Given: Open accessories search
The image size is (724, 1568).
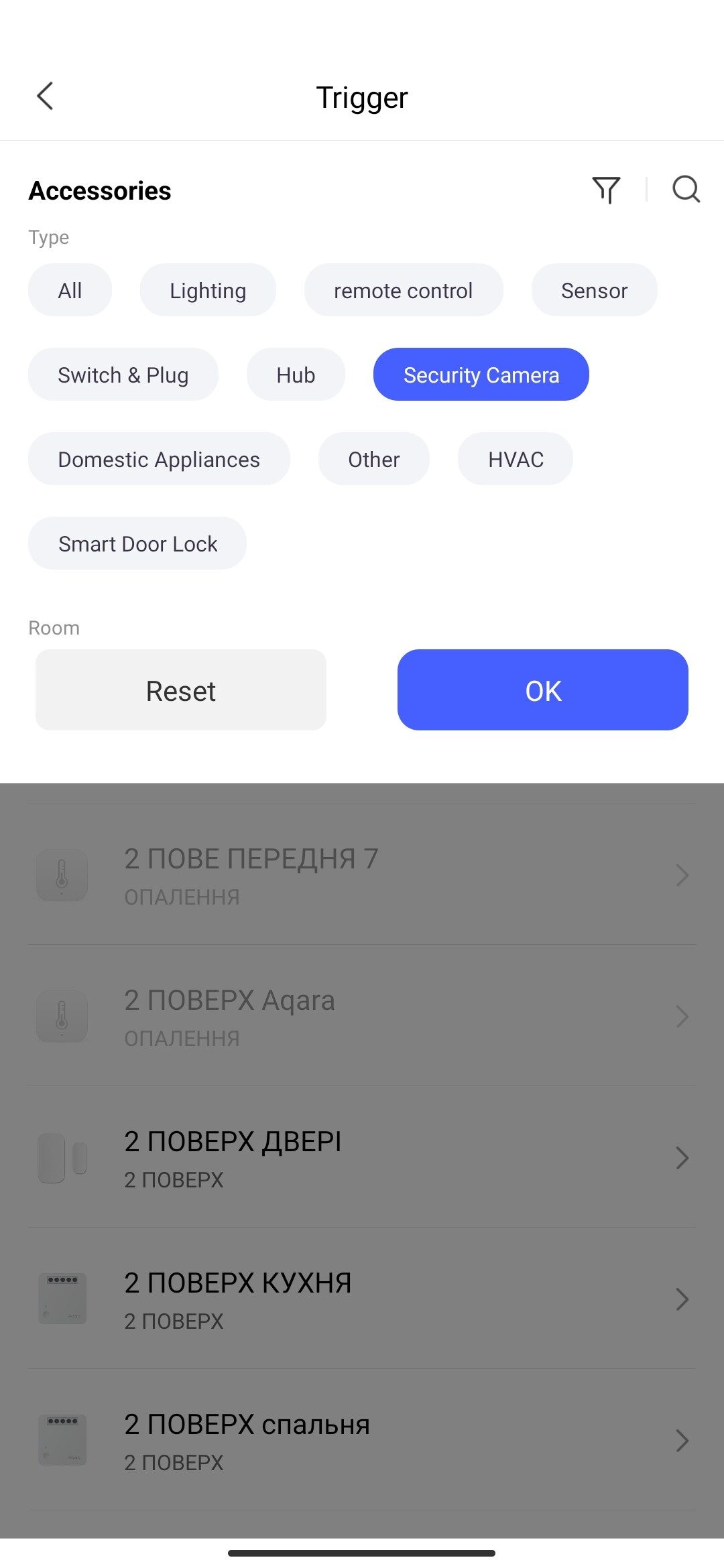Looking at the screenshot, I should click(686, 190).
